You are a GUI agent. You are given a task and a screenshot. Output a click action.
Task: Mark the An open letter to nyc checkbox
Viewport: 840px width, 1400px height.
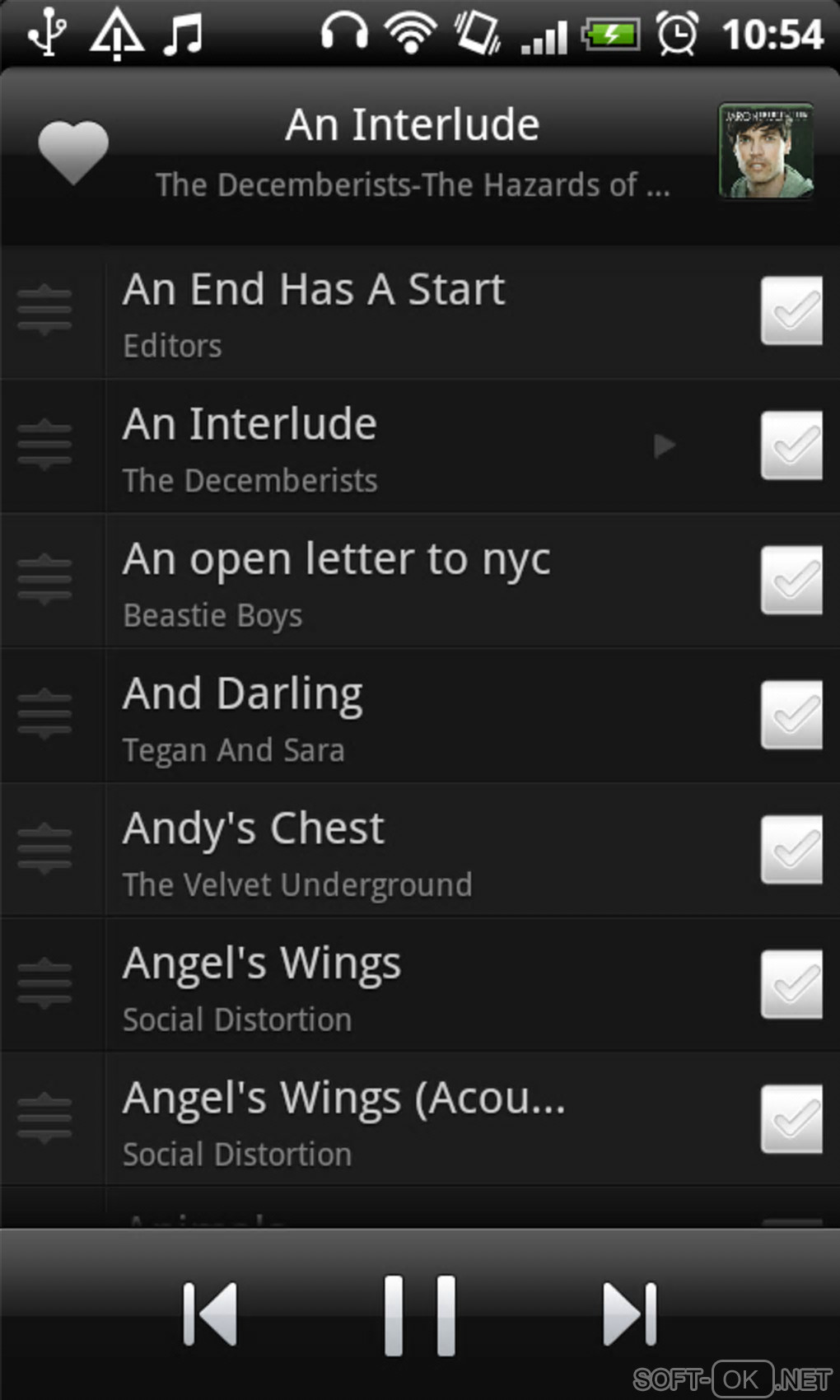pos(791,581)
